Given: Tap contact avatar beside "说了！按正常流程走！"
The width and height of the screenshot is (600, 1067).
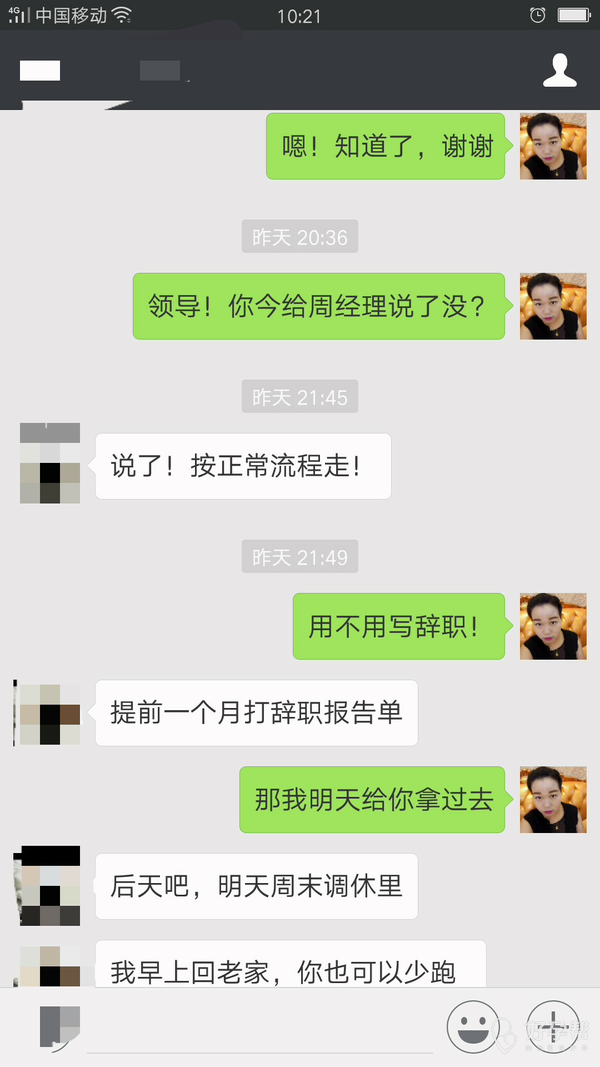Looking at the screenshot, I should click(x=50, y=464).
